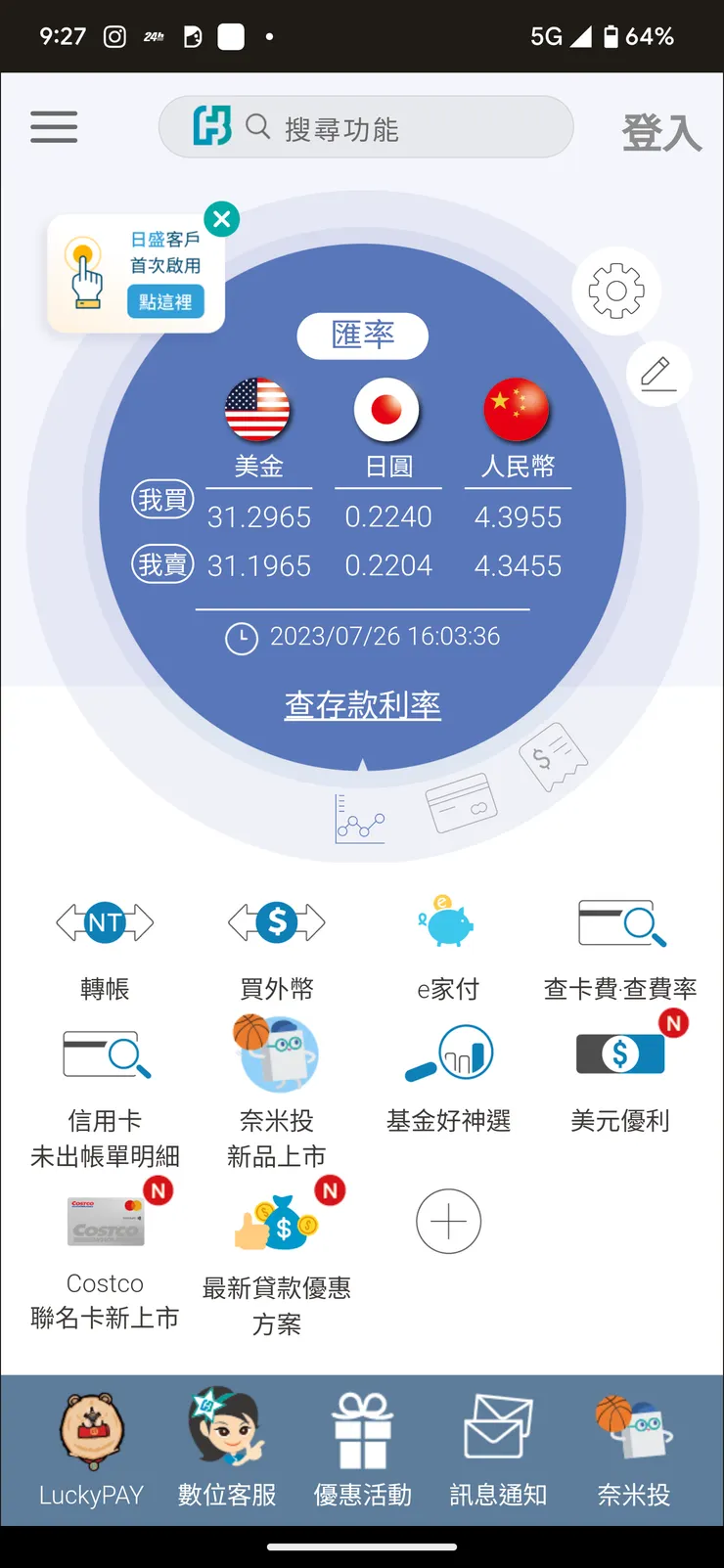Screen dimensions: 724x1568
Task: Tap 登入 to log in
Action: tap(661, 131)
